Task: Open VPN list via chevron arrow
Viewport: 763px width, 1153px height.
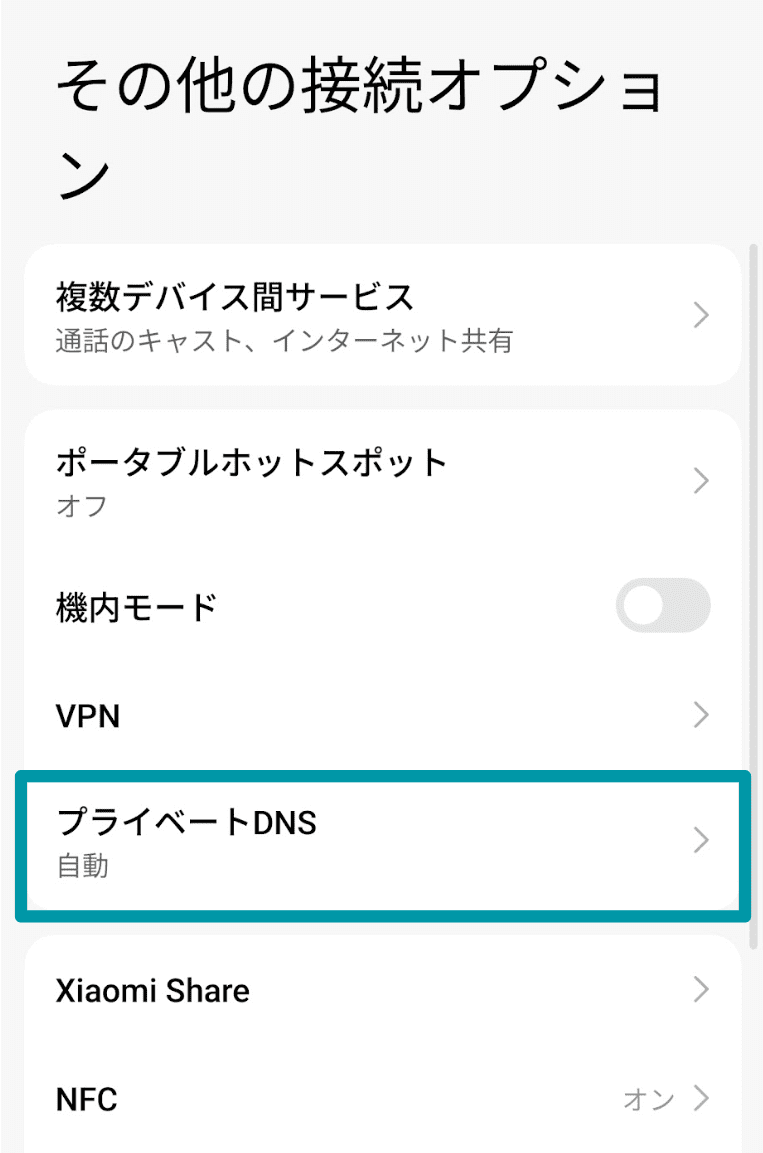Action: tap(700, 715)
